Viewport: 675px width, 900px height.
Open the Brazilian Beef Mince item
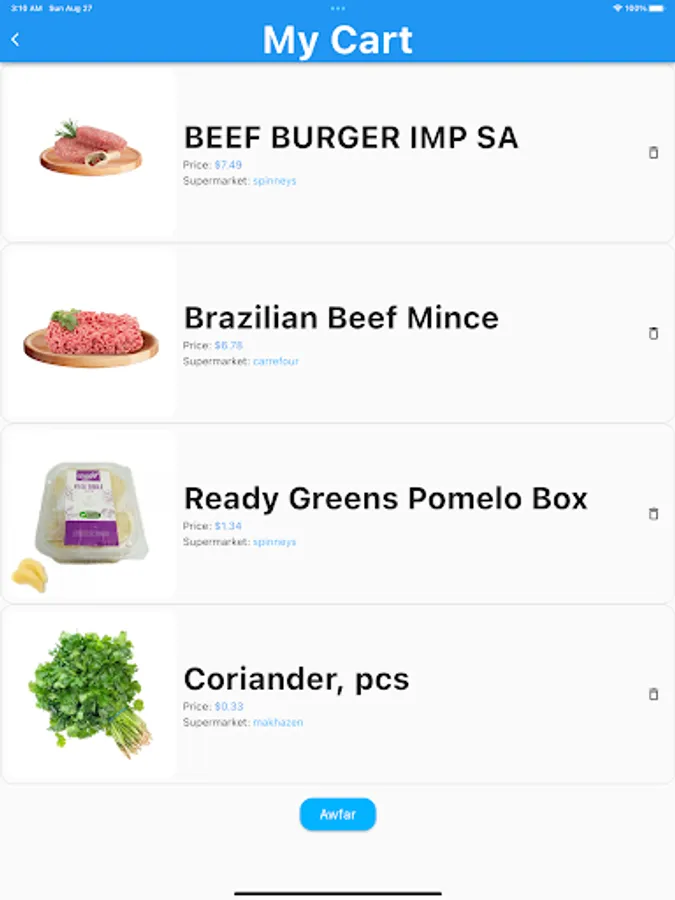(341, 318)
